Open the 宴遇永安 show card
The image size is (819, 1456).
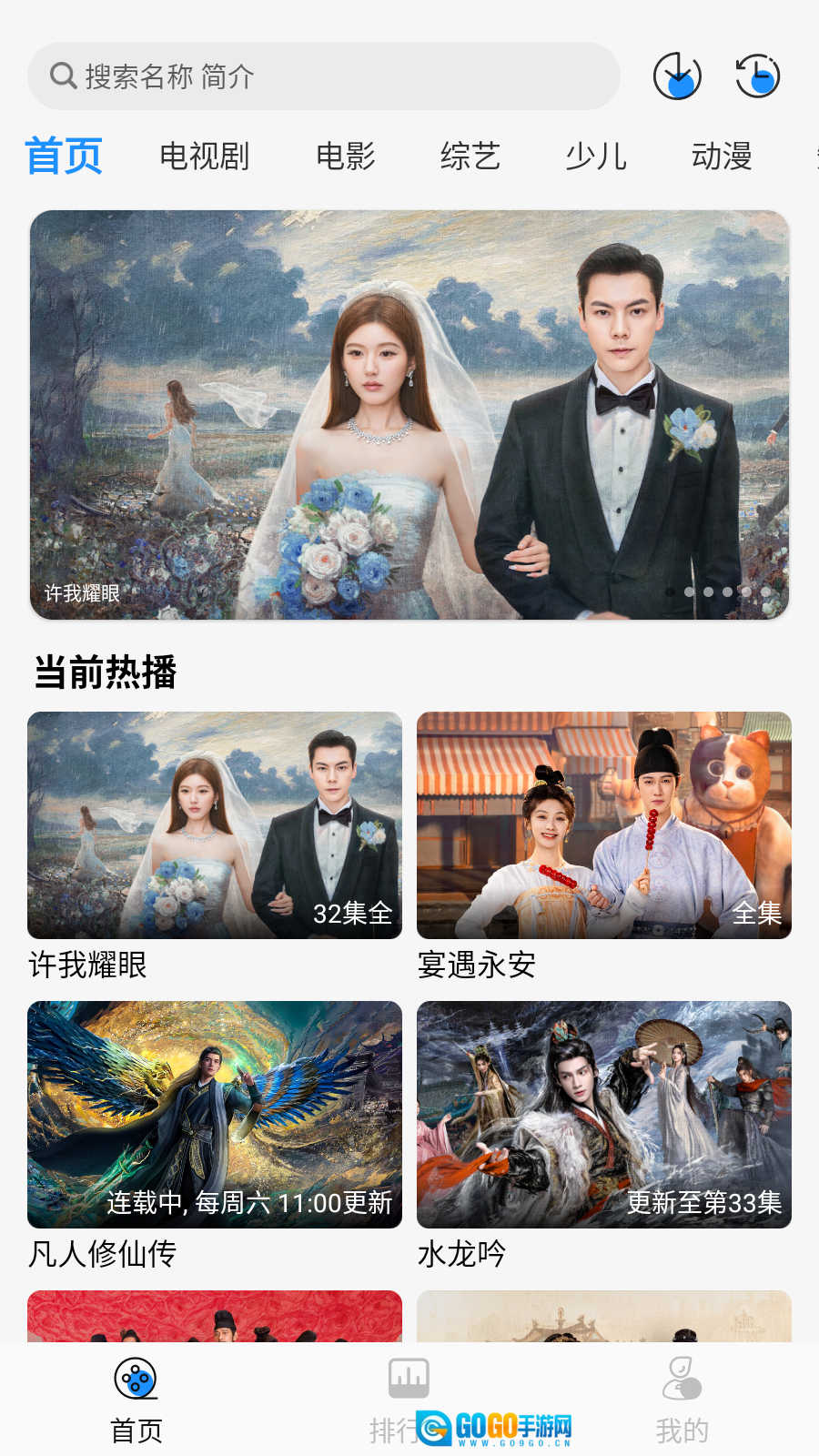pyautogui.click(x=604, y=825)
